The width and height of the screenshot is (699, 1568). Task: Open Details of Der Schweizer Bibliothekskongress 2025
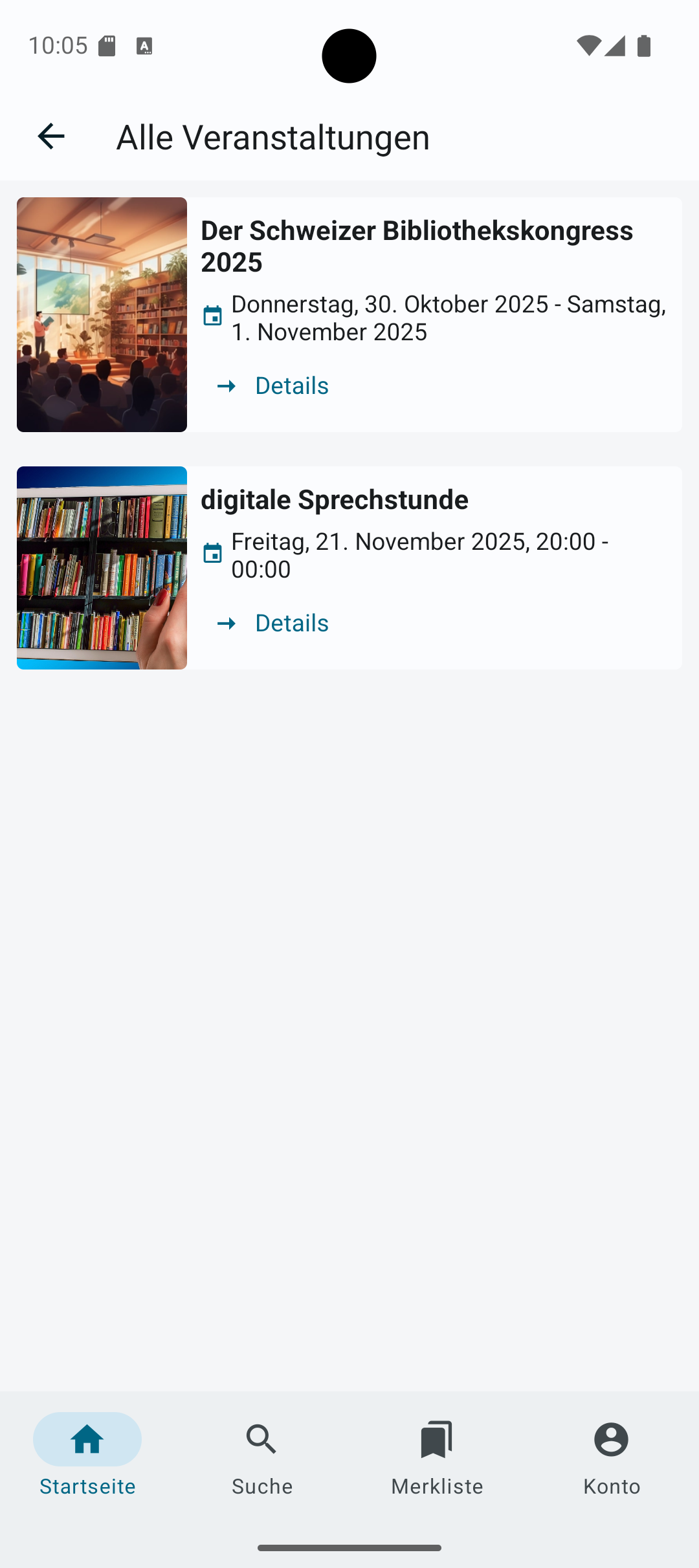point(291,386)
